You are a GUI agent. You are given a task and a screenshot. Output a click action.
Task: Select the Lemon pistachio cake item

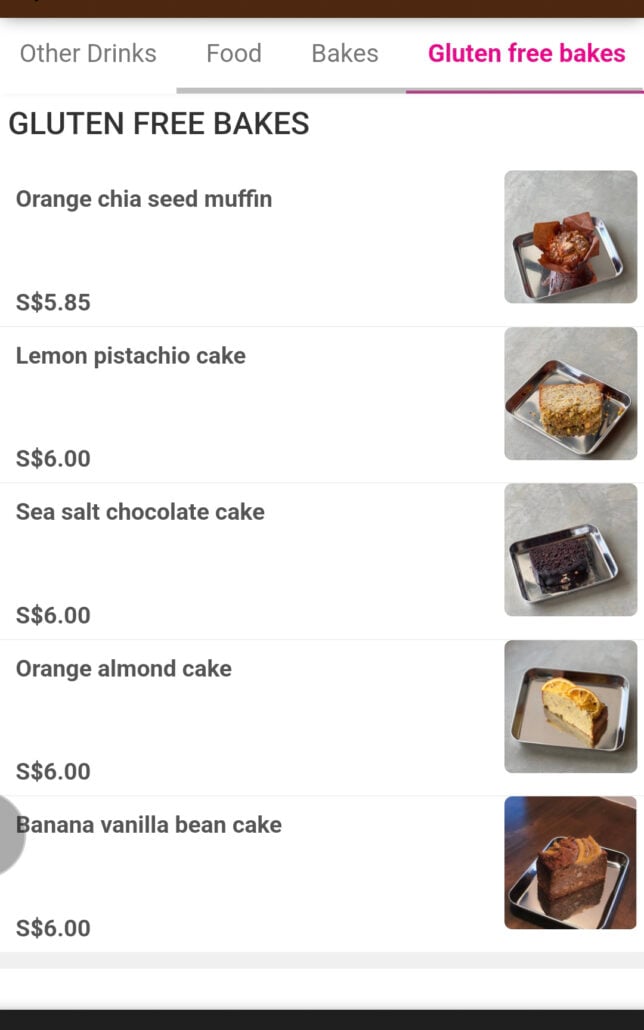131,356
